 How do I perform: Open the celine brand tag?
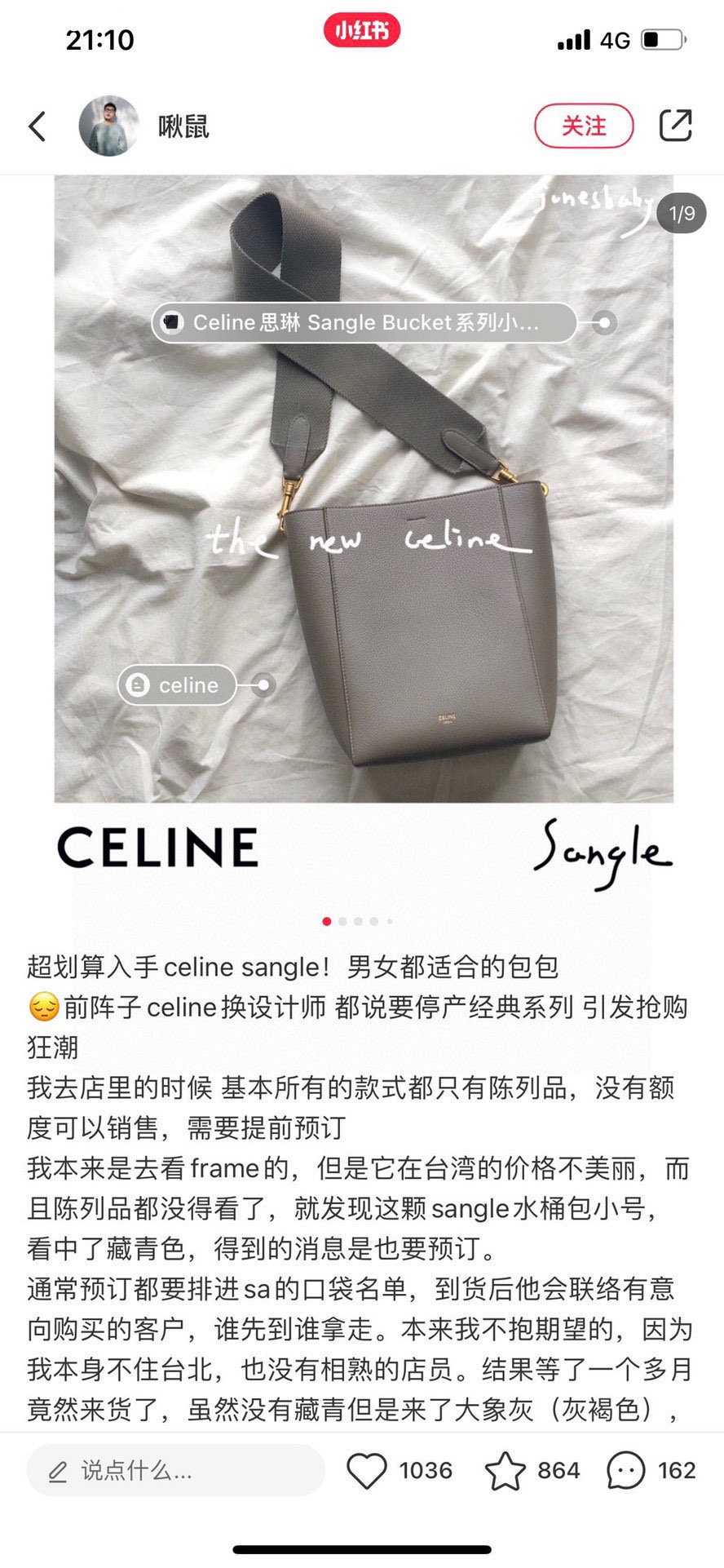[177, 685]
